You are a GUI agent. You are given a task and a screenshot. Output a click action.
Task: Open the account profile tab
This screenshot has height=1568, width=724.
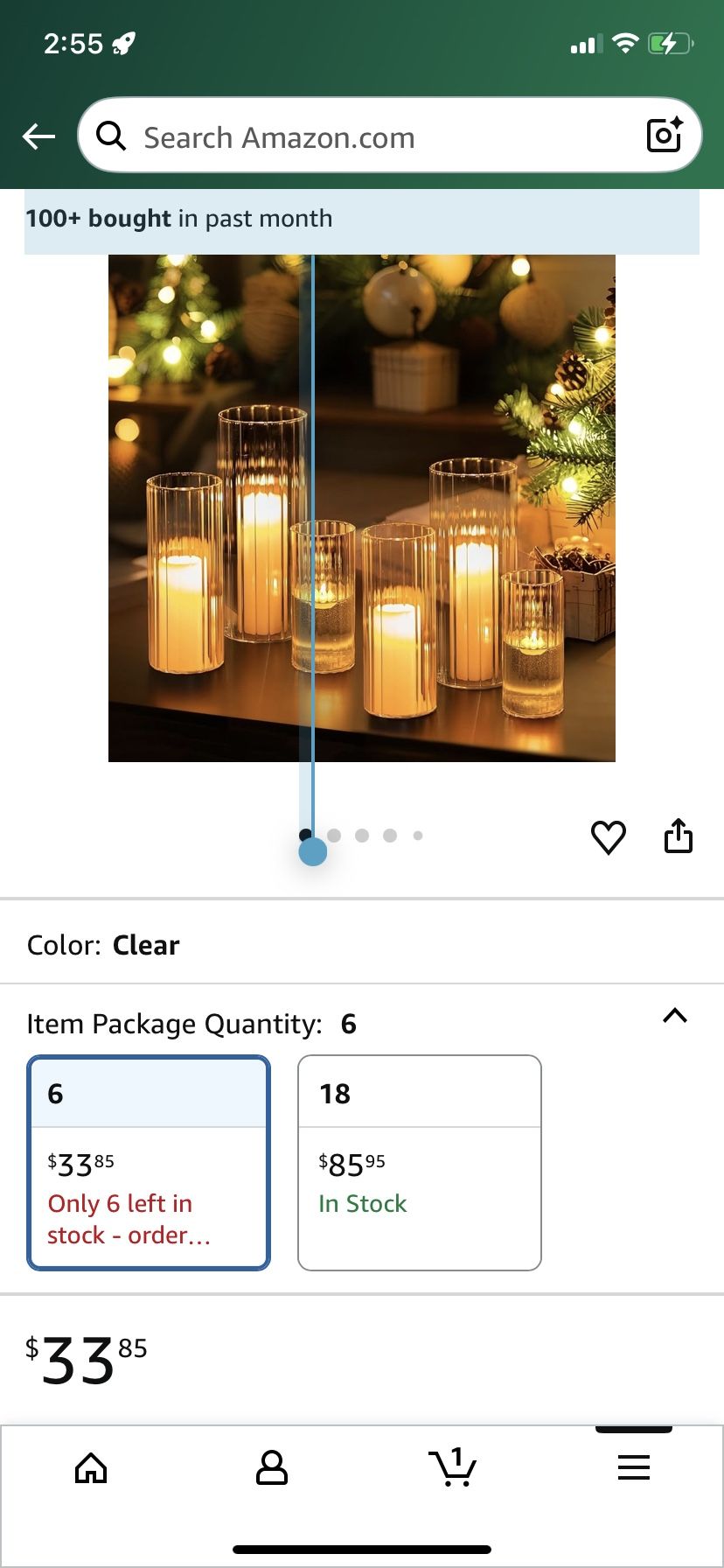pos(272,1468)
